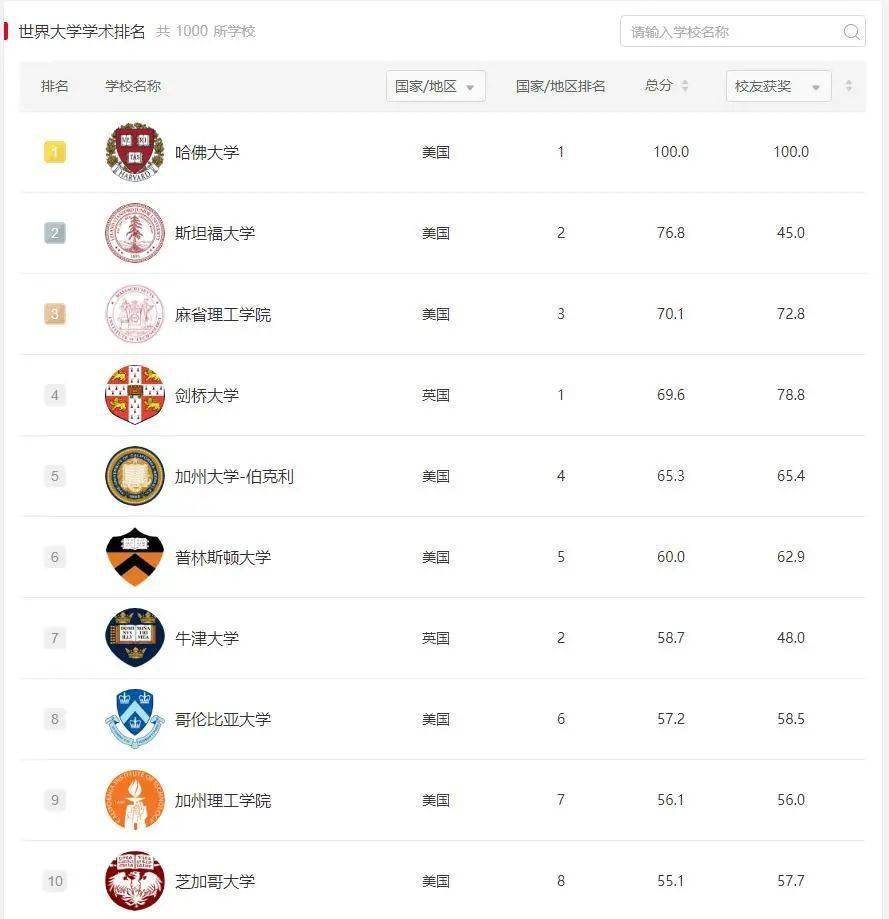The image size is (889, 919).
Task: Open the 校友获奖 indicator dropdown
Action: tap(778, 86)
